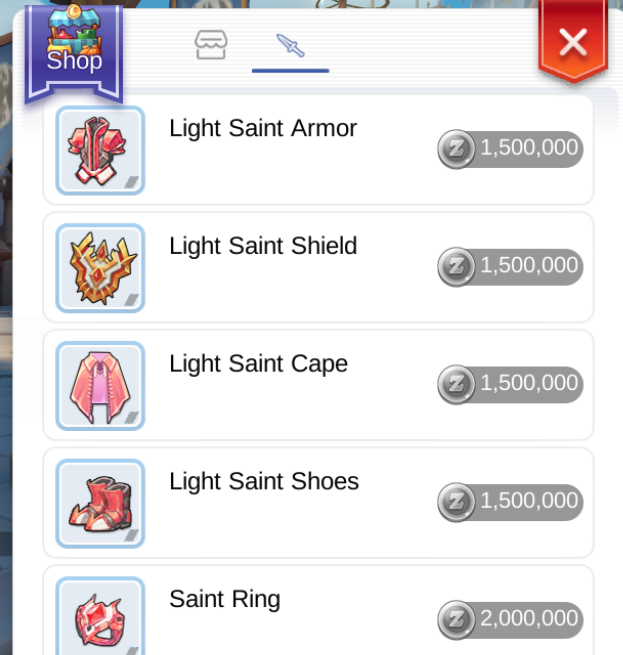
Task: Choose the Light Saint Shoes row
Action: (x=318, y=502)
